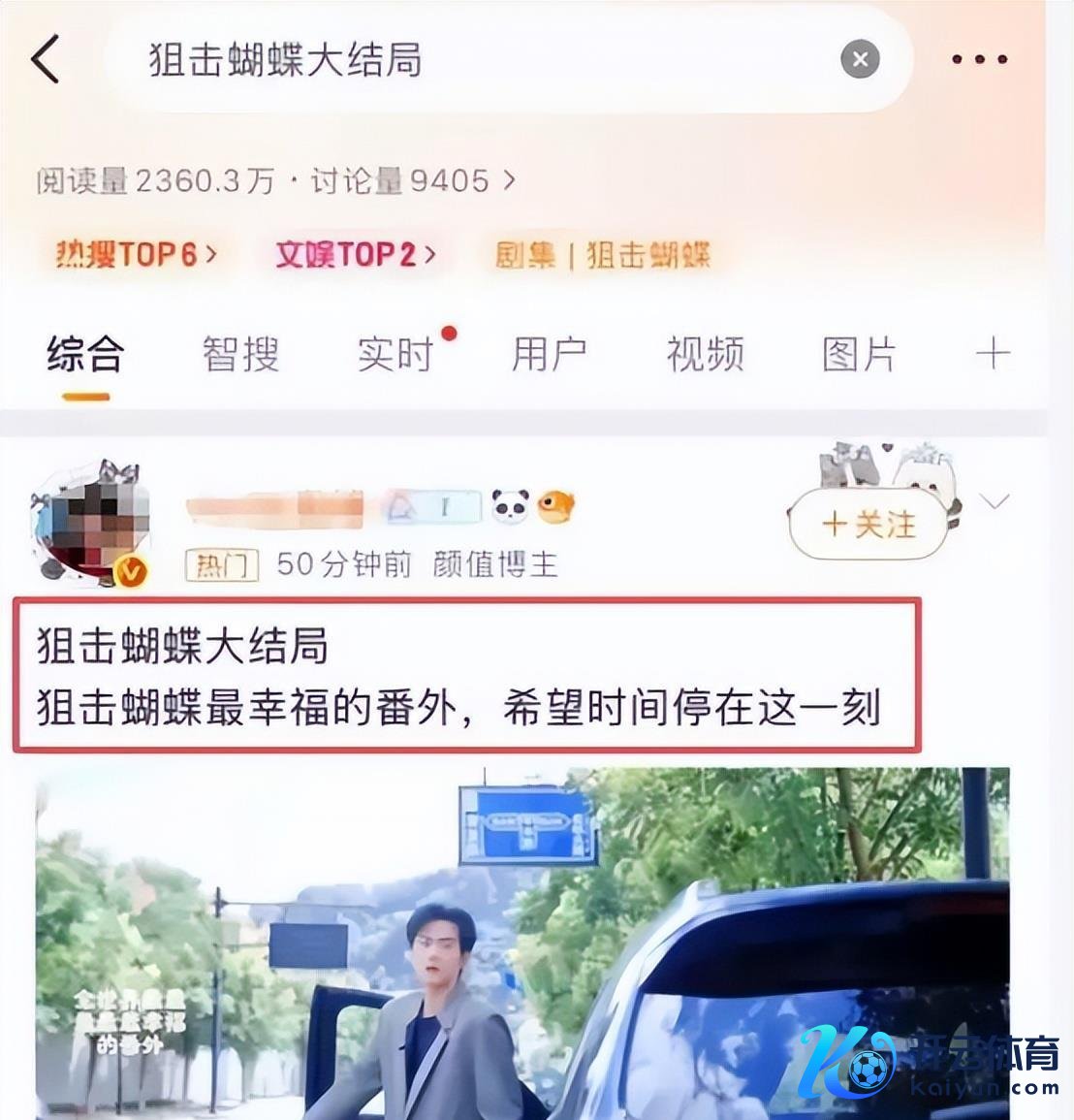Screen dimensions: 1074x1120
Task: Switch to the 实时 tab
Action: point(395,355)
